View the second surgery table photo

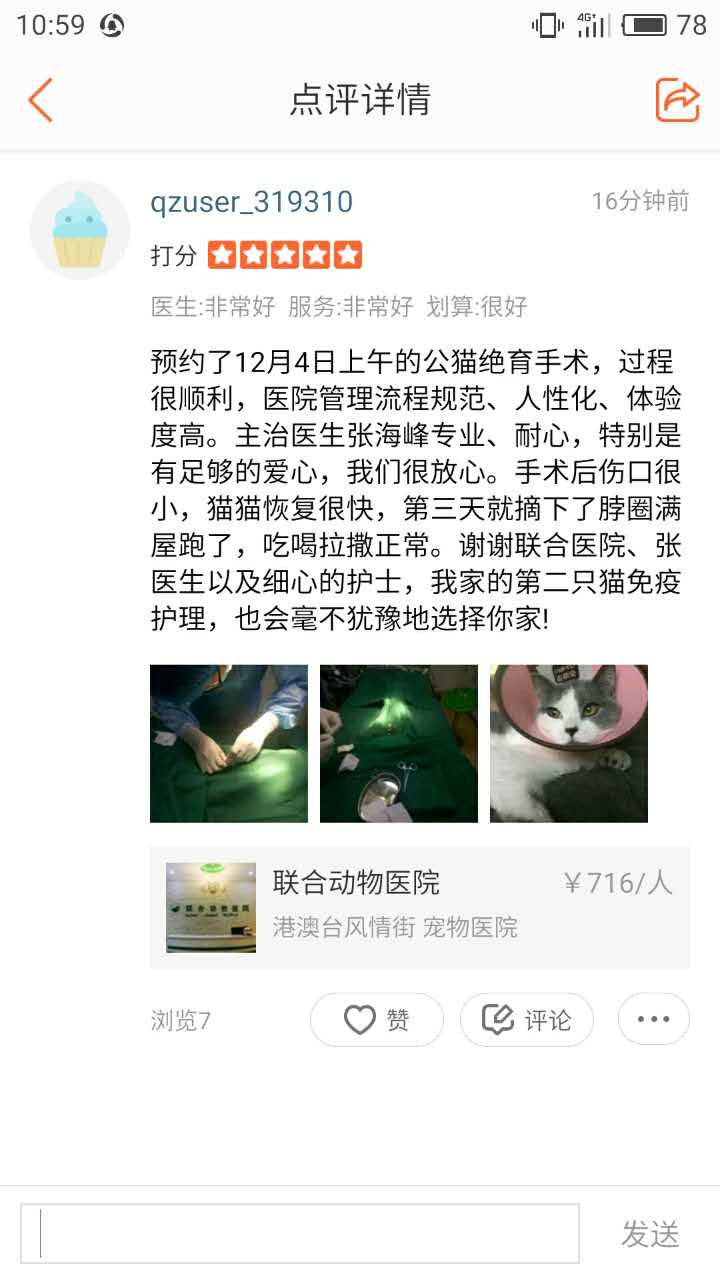click(x=399, y=743)
